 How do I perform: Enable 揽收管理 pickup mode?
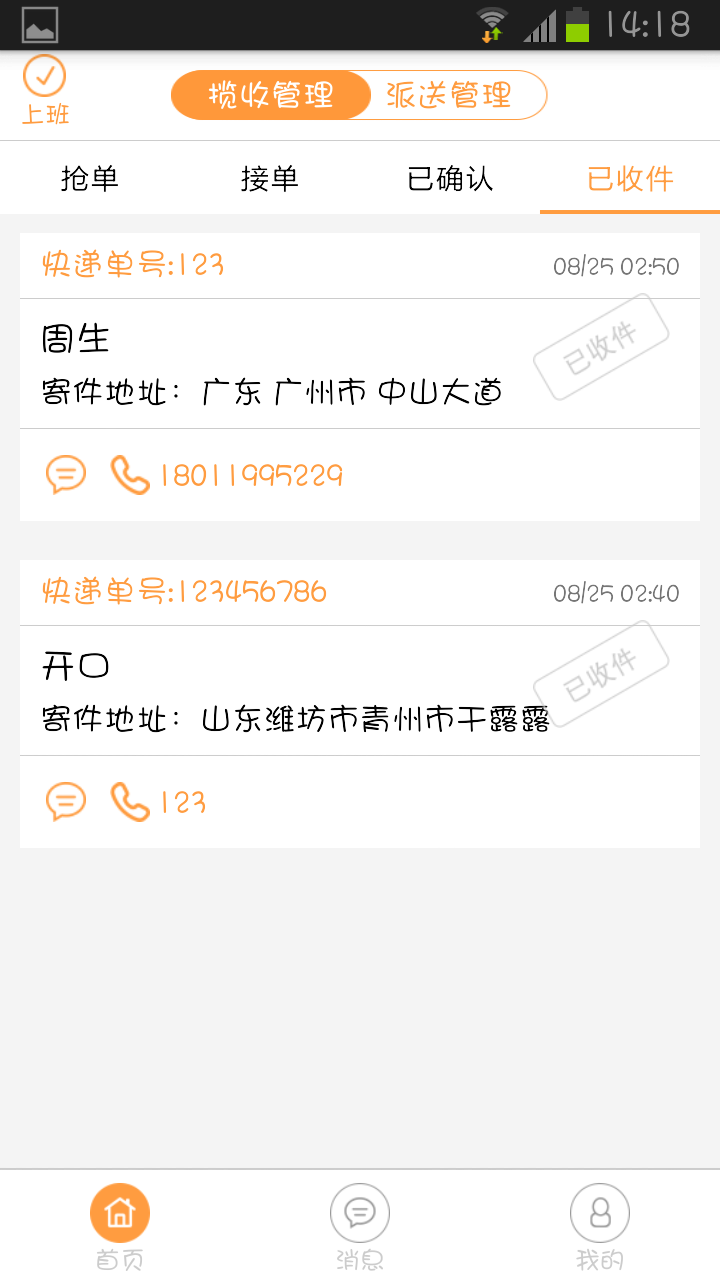(x=270, y=95)
